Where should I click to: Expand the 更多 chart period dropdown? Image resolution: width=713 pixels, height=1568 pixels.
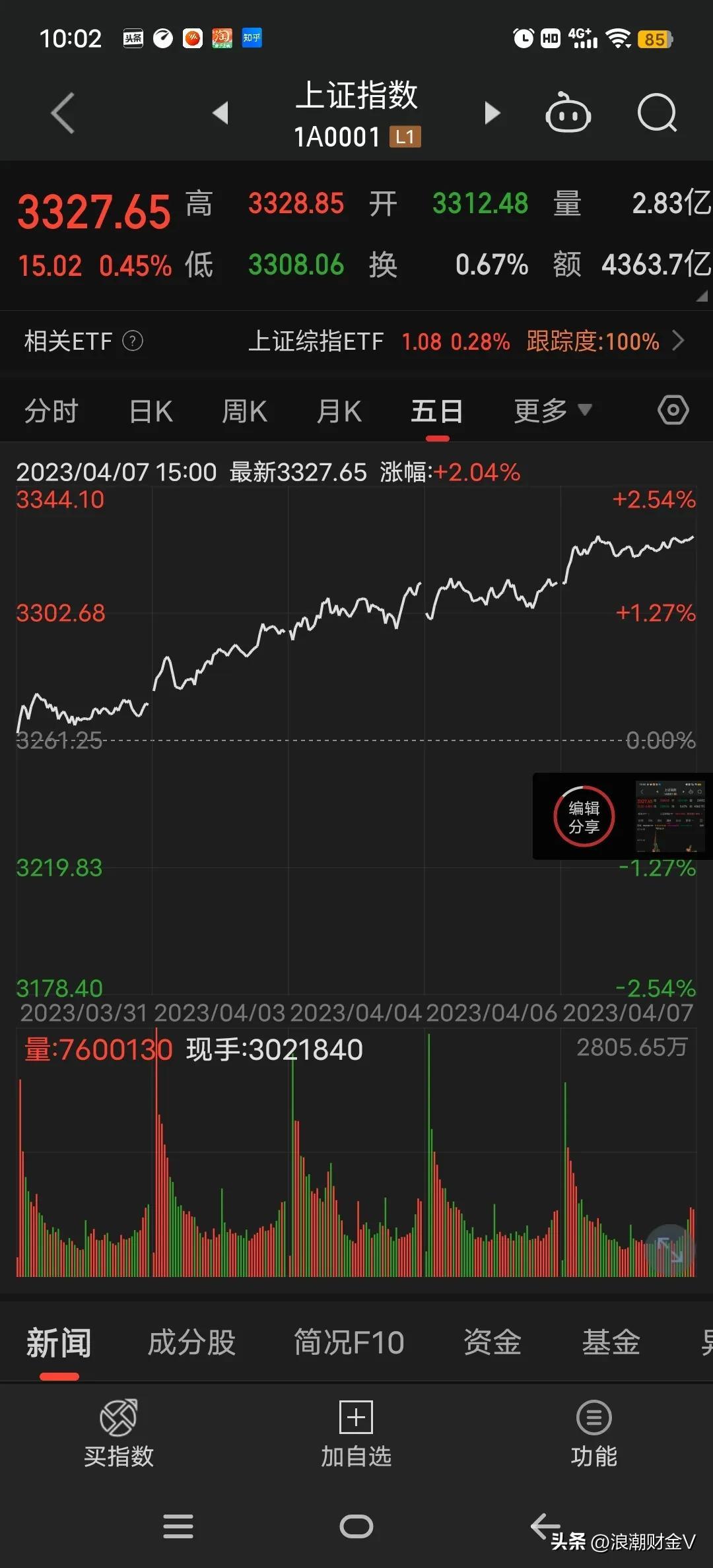point(553,411)
